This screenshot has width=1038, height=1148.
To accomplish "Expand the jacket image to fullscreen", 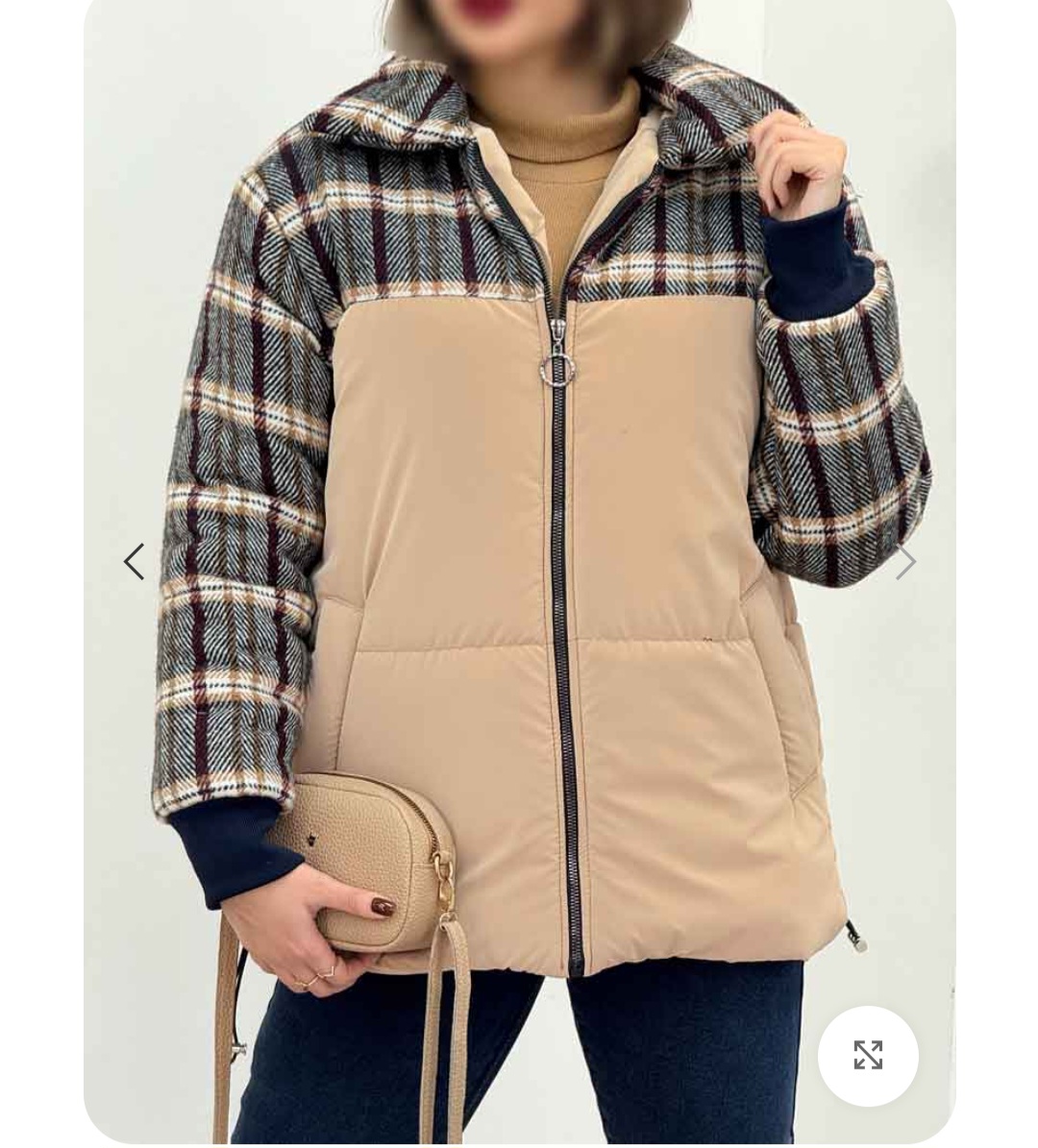I will coord(868,1055).
